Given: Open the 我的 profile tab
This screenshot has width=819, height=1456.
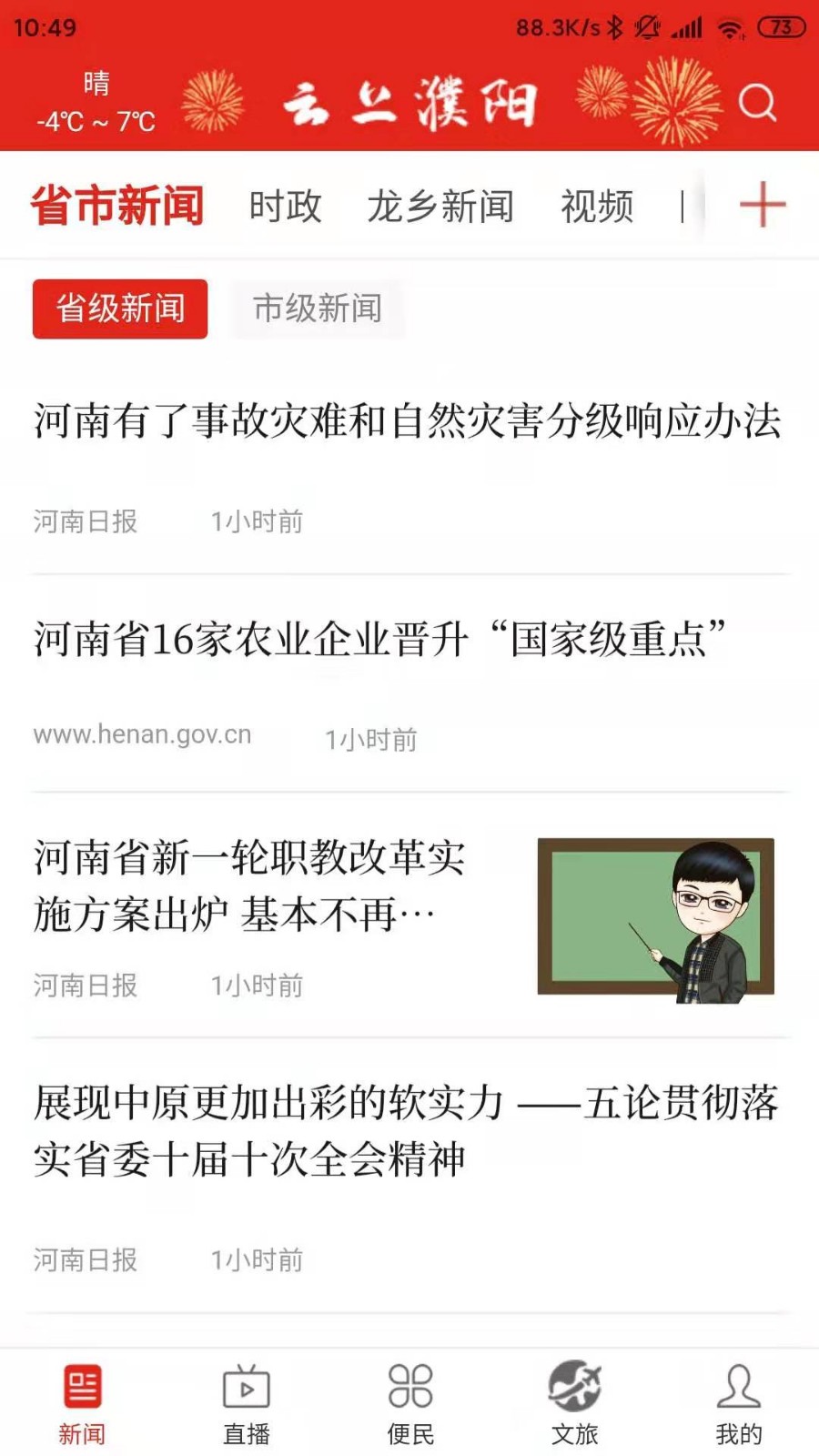Looking at the screenshot, I should (738, 1404).
